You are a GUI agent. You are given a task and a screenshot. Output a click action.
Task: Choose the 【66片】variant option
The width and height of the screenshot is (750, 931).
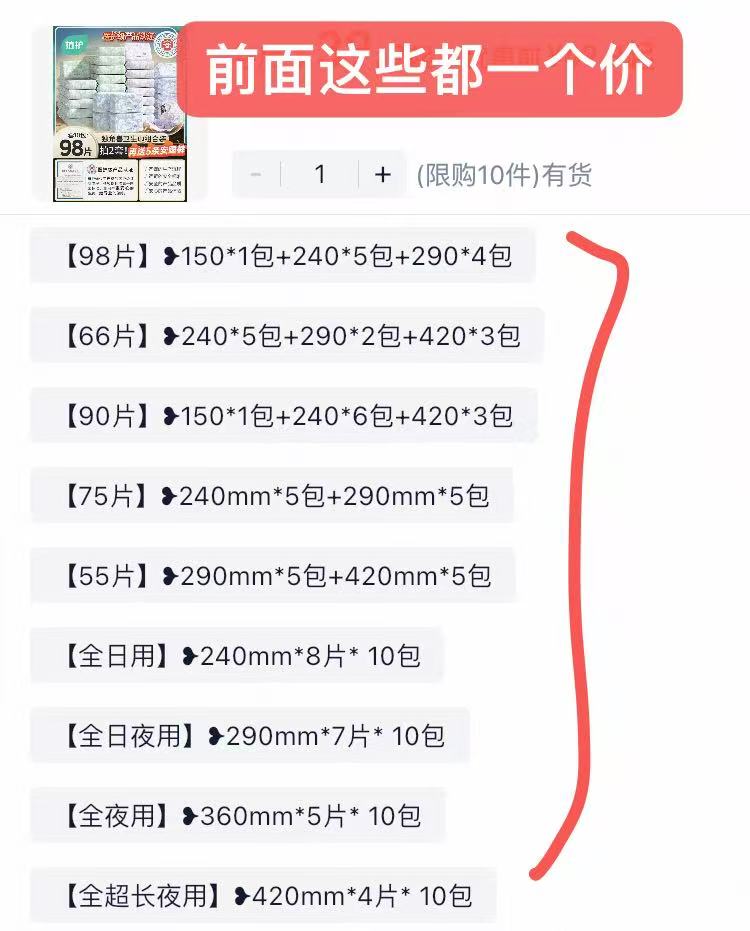[290, 336]
